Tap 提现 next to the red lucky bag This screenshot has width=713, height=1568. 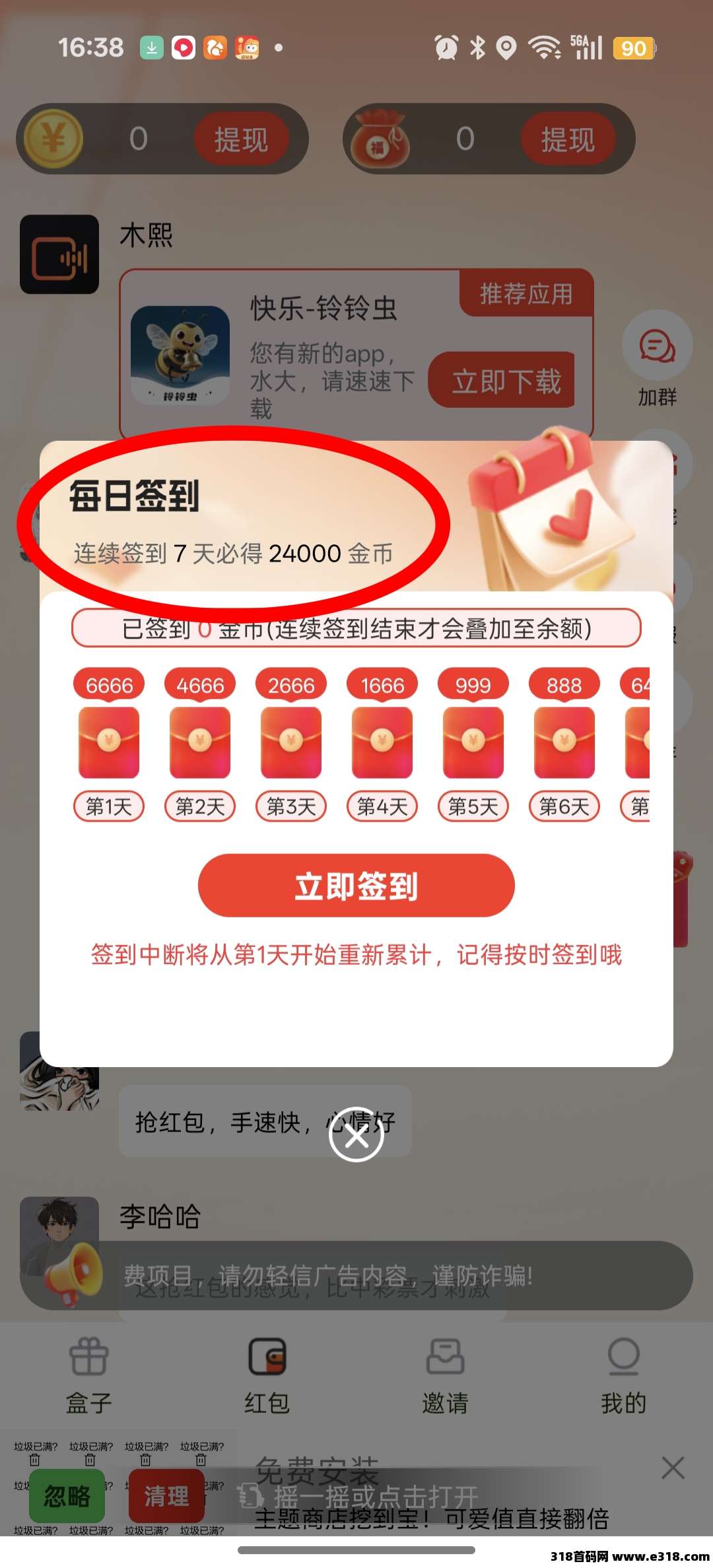pyautogui.click(x=568, y=139)
